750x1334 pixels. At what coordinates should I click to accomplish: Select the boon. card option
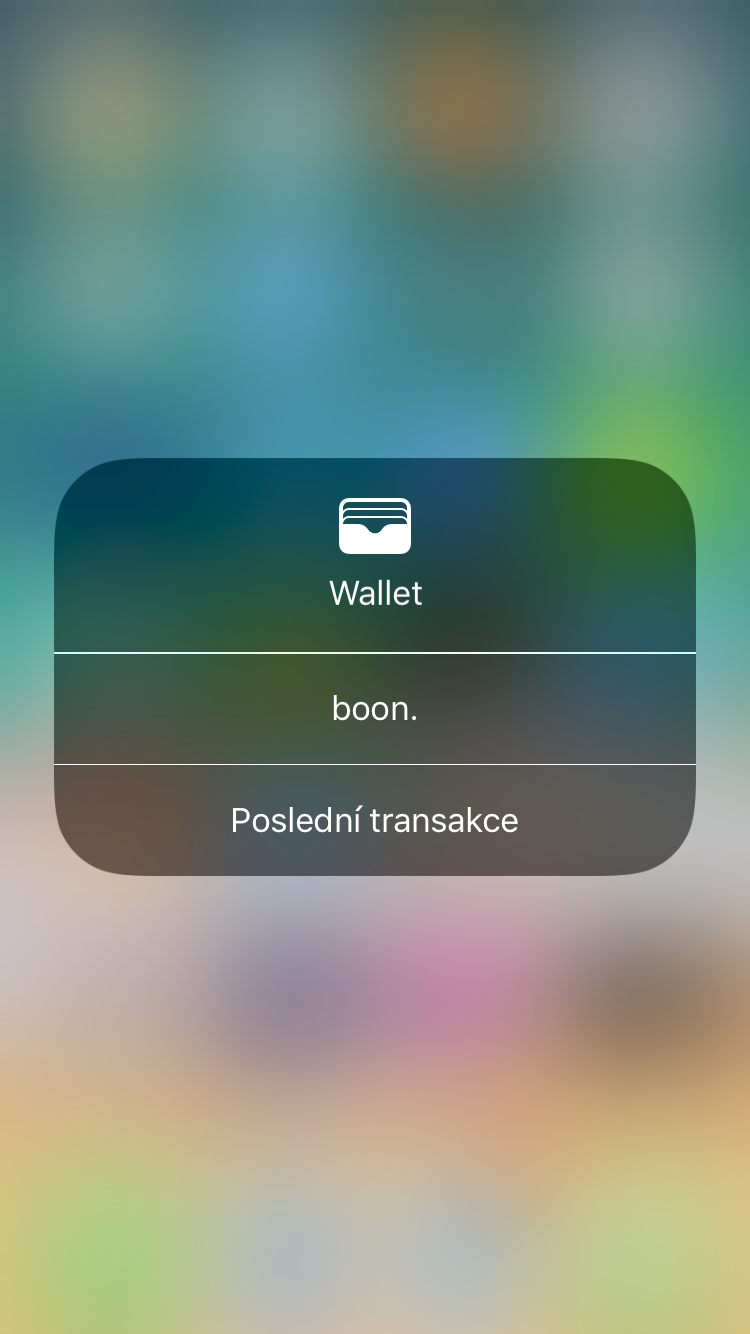(375, 709)
